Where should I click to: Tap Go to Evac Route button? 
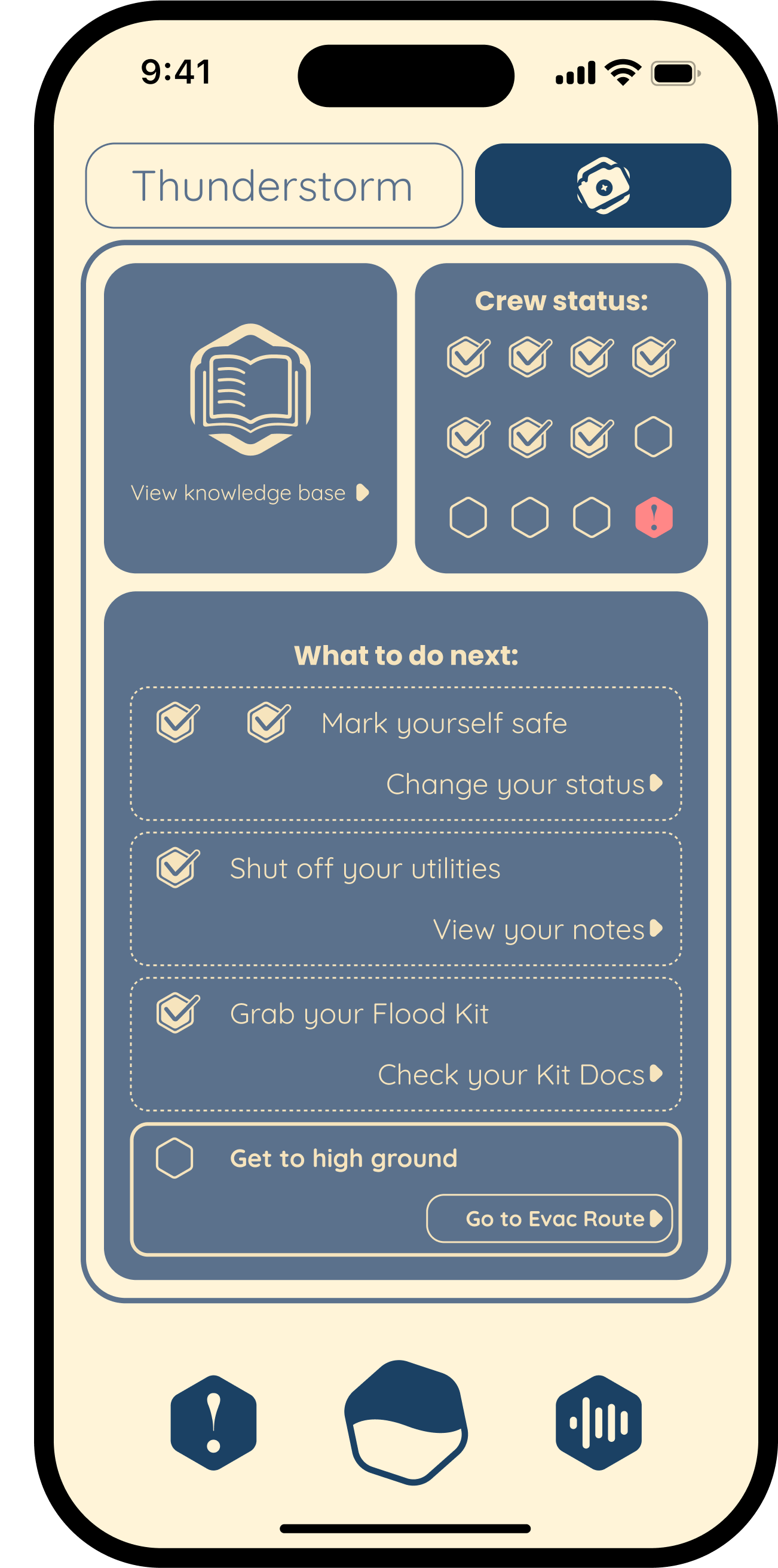(549, 1218)
